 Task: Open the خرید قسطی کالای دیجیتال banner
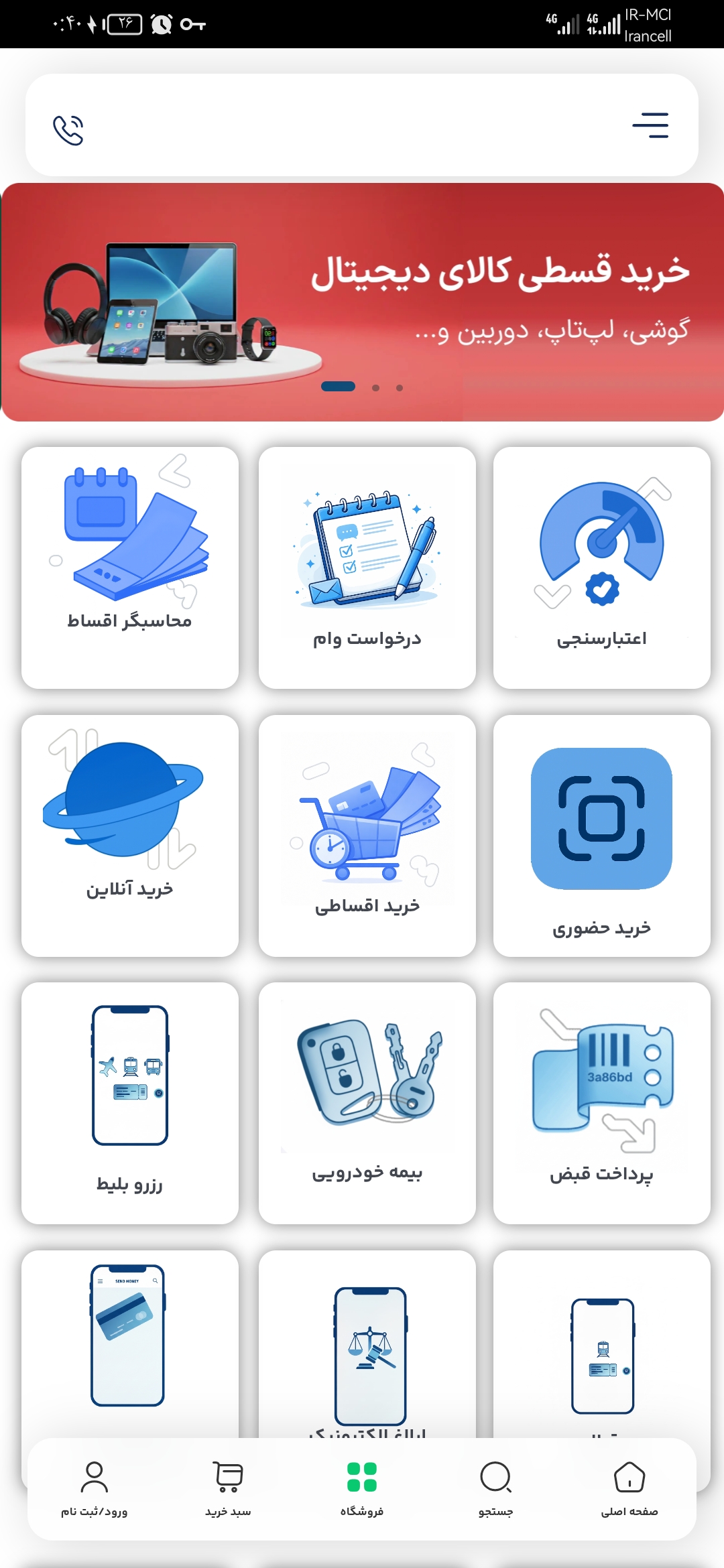[x=362, y=302]
